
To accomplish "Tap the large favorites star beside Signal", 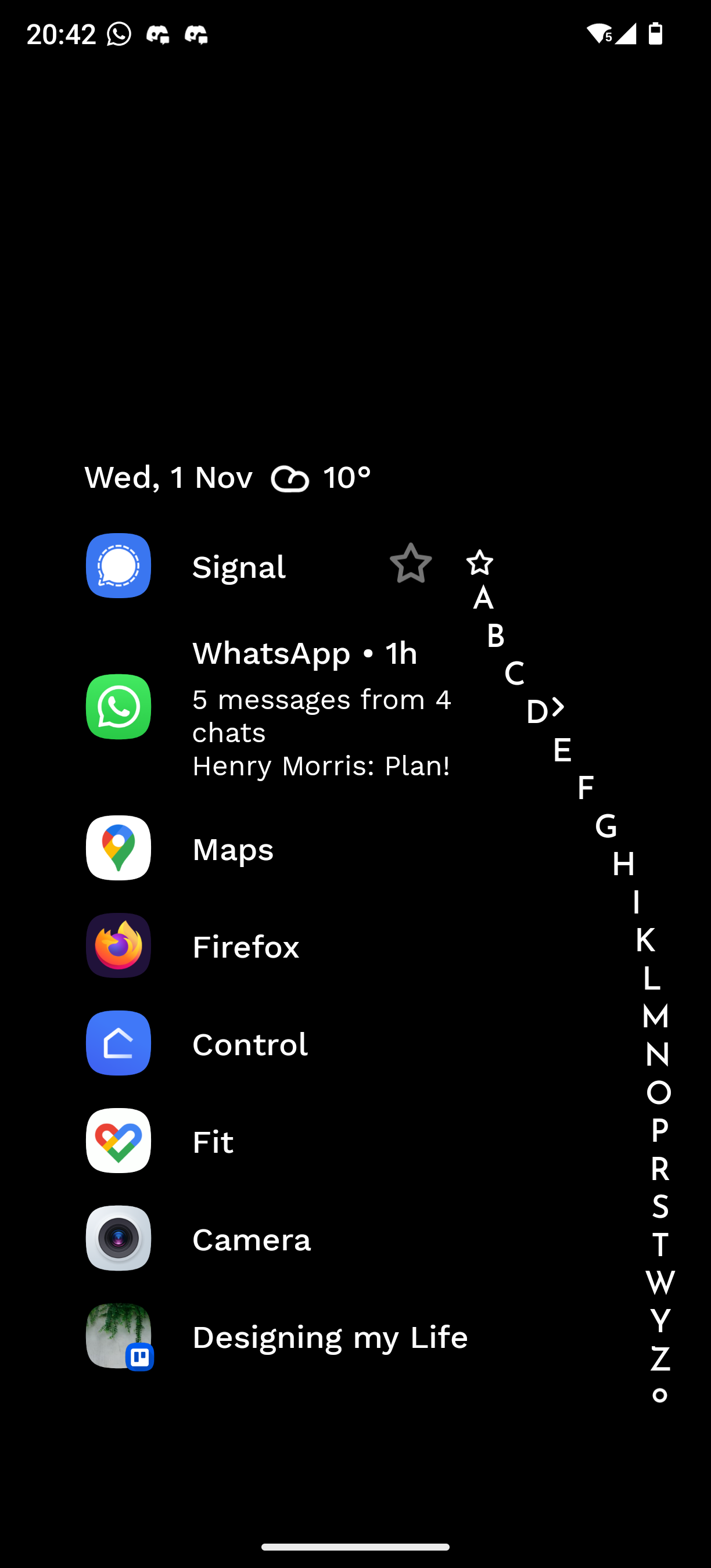I will [411, 563].
